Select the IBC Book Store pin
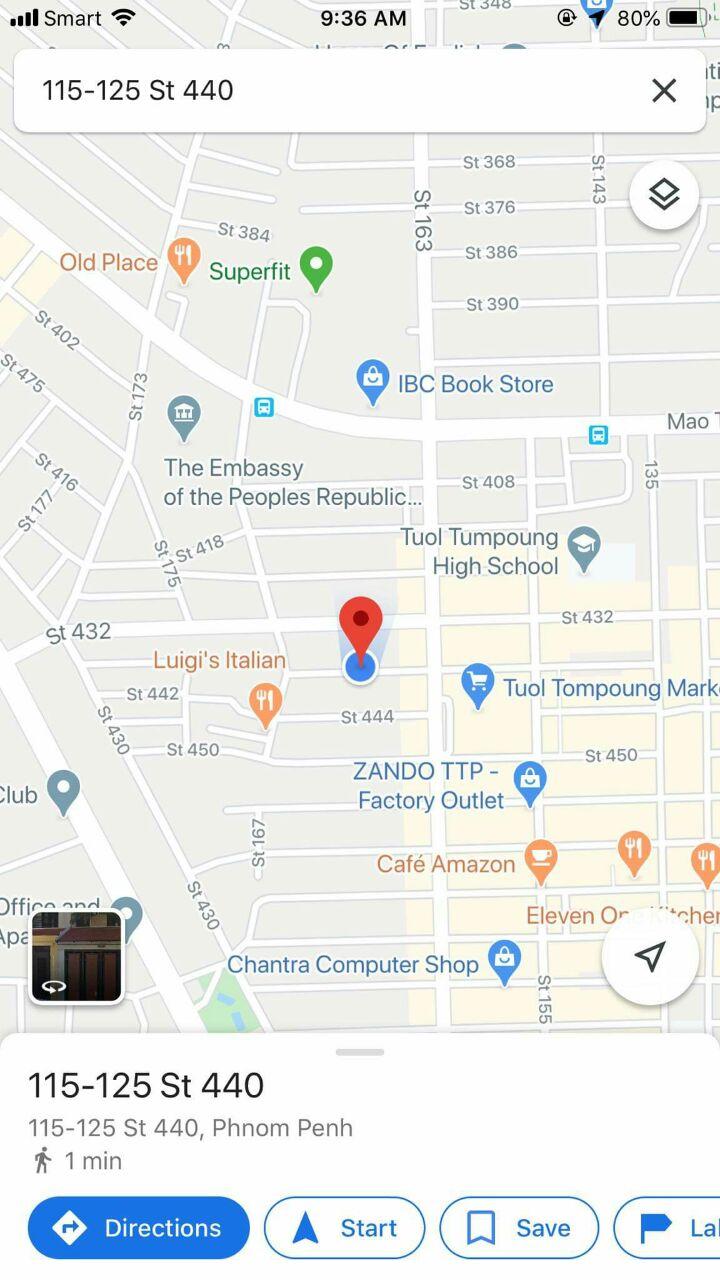 [x=373, y=383]
